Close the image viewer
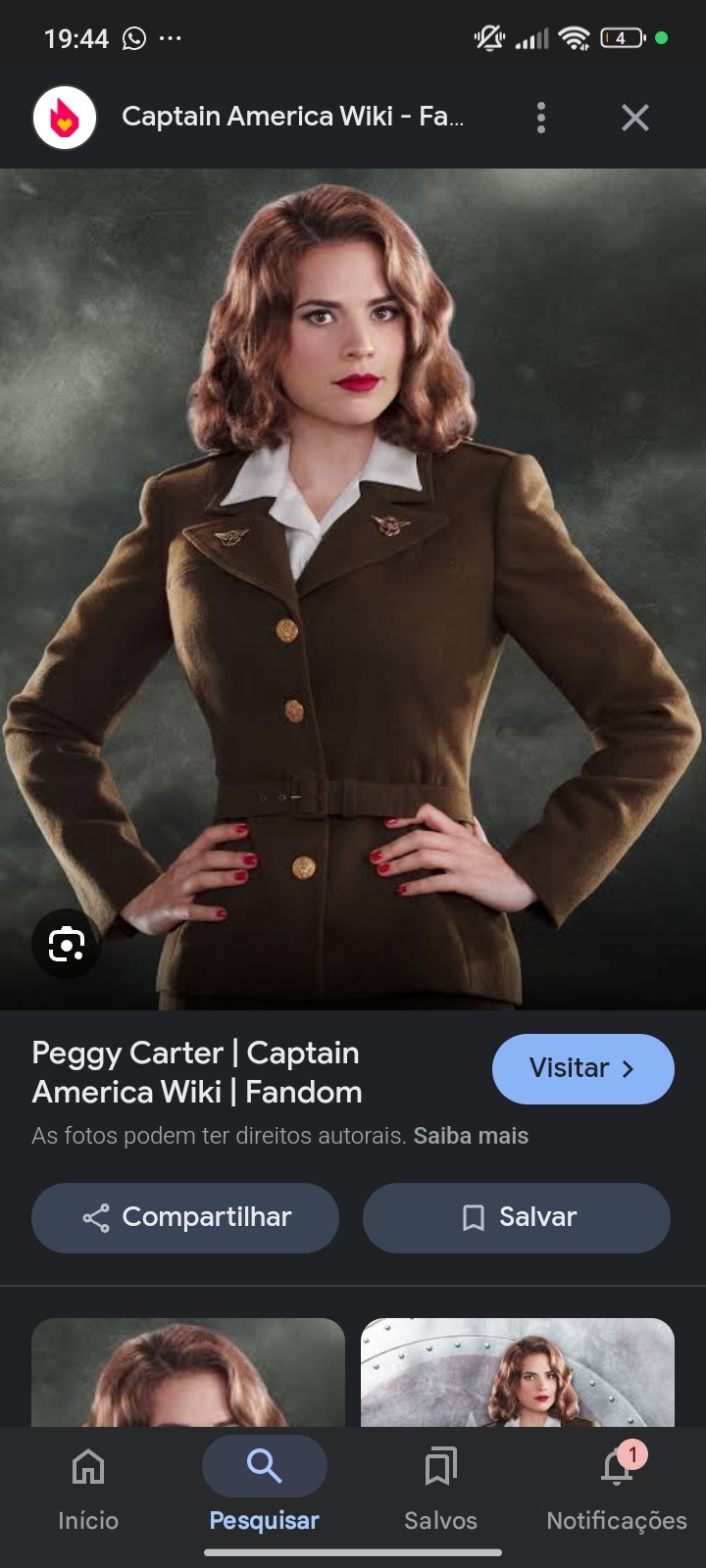This screenshot has width=706, height=1568. [635, 118]
